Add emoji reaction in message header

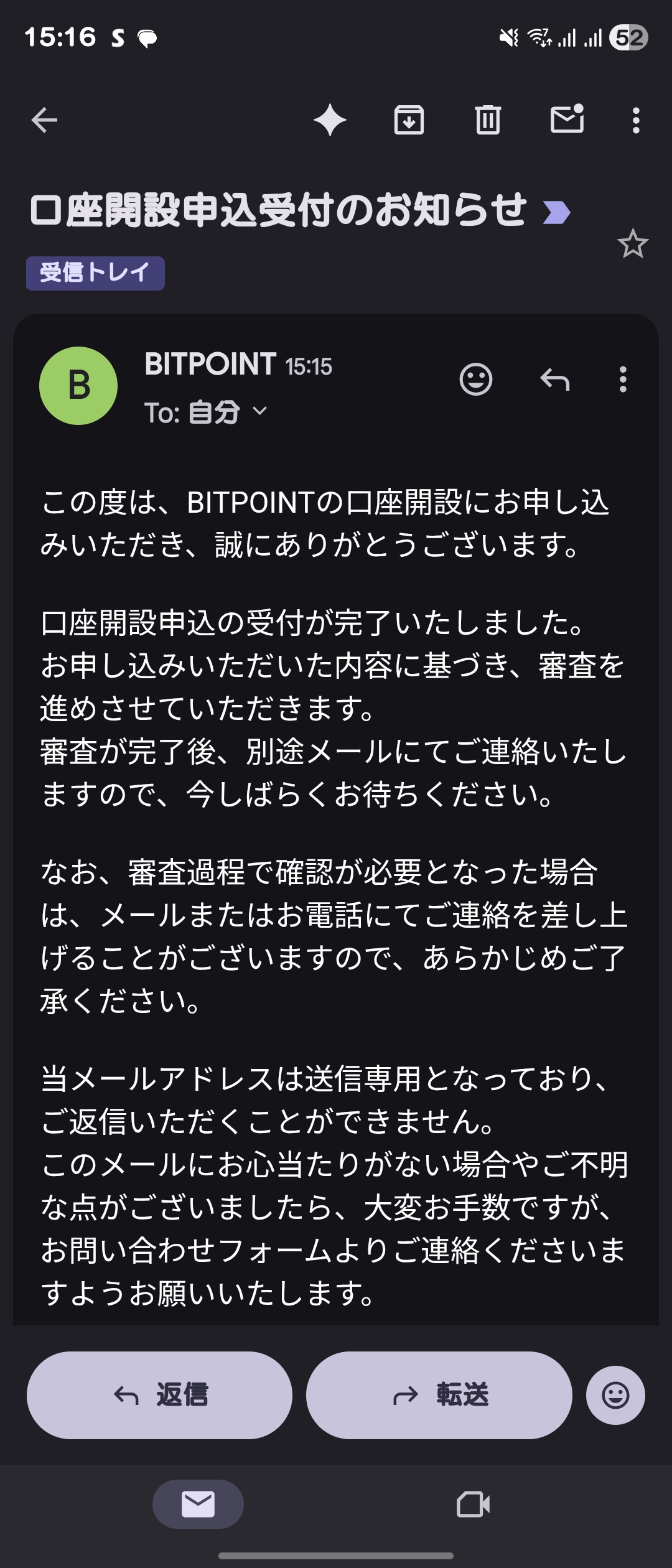coord(476,379)
